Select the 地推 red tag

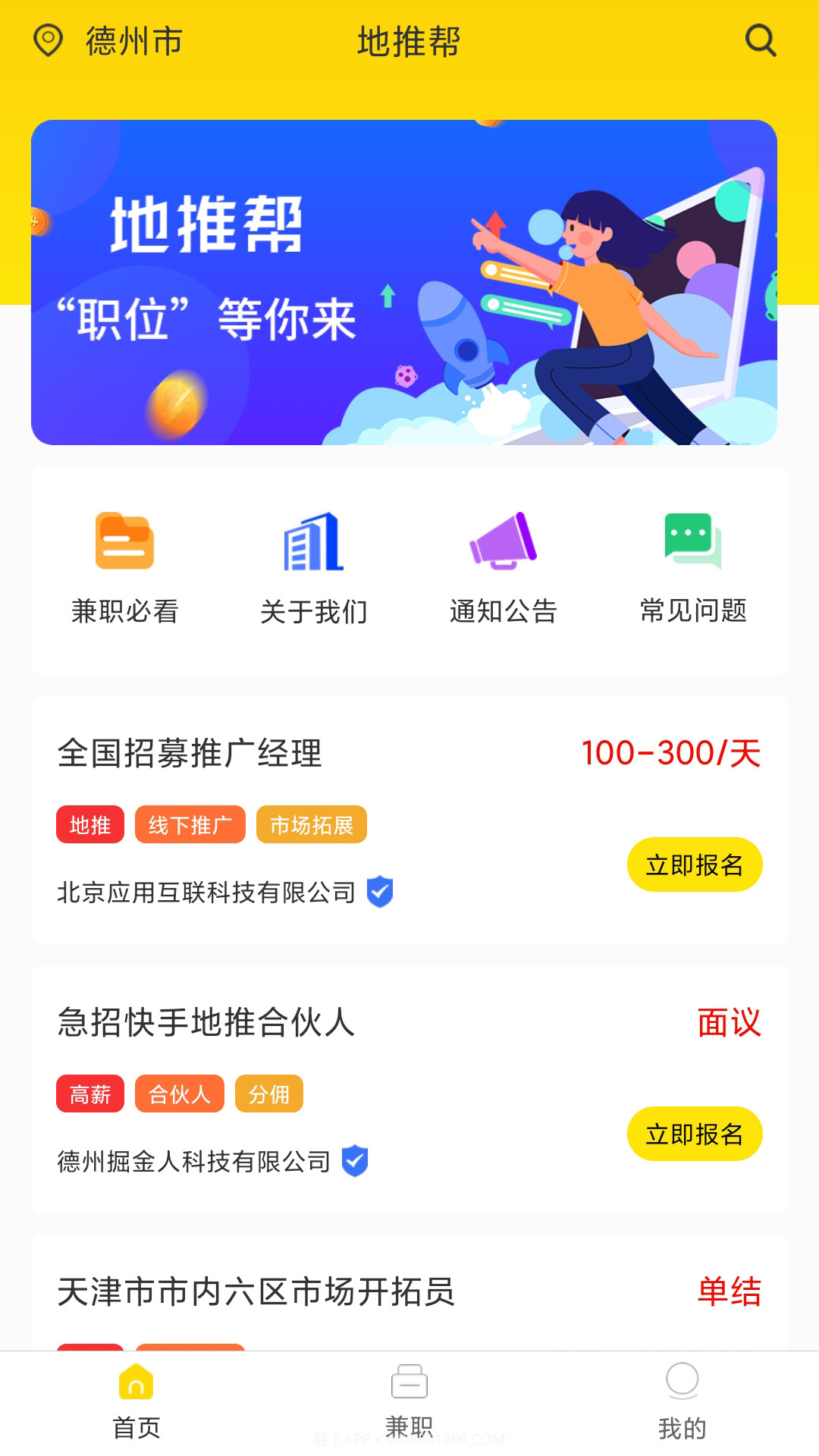point(89,824)
